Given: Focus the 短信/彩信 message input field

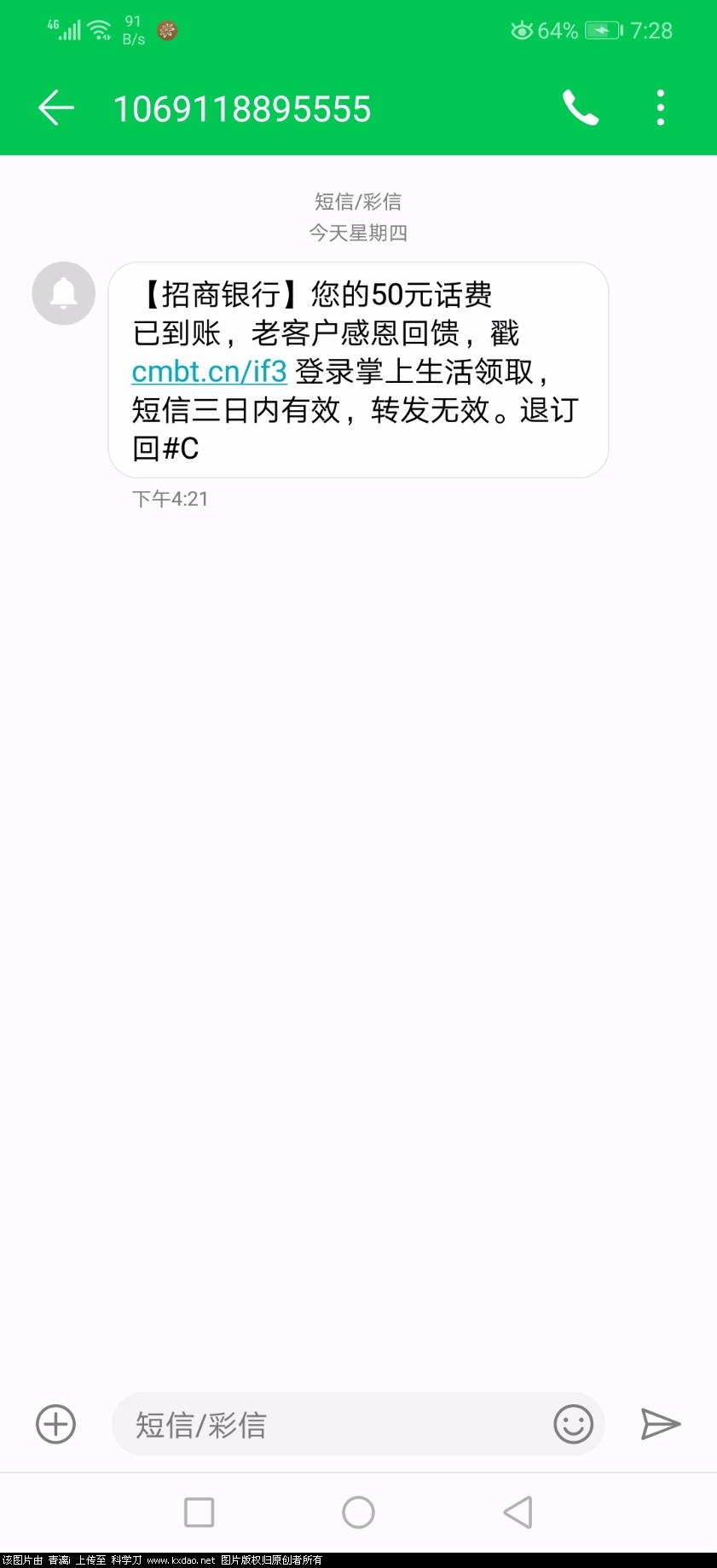Looking at the screenshot, I should [332, 1424].
